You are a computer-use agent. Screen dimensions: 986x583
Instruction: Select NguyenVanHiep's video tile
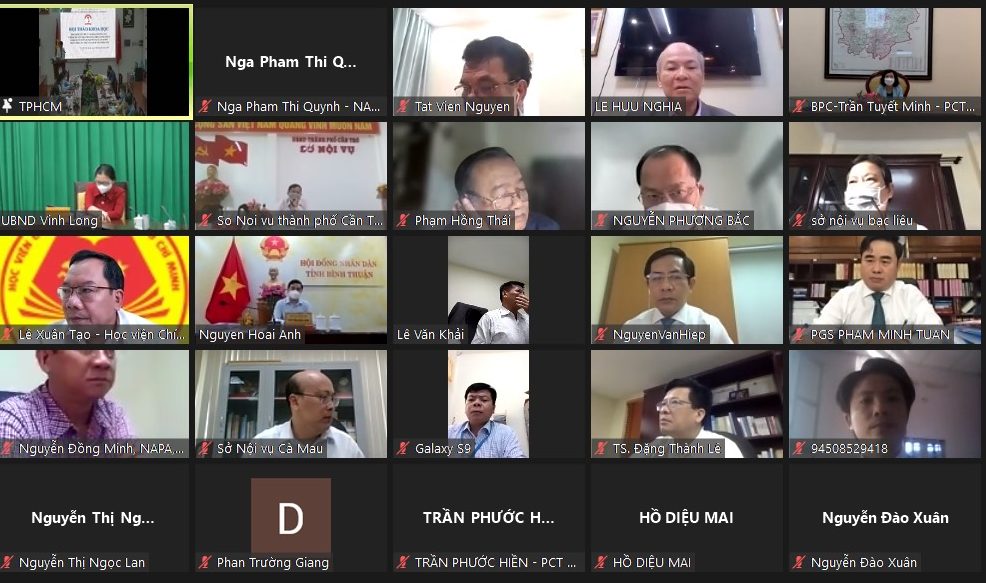(686, 289)
